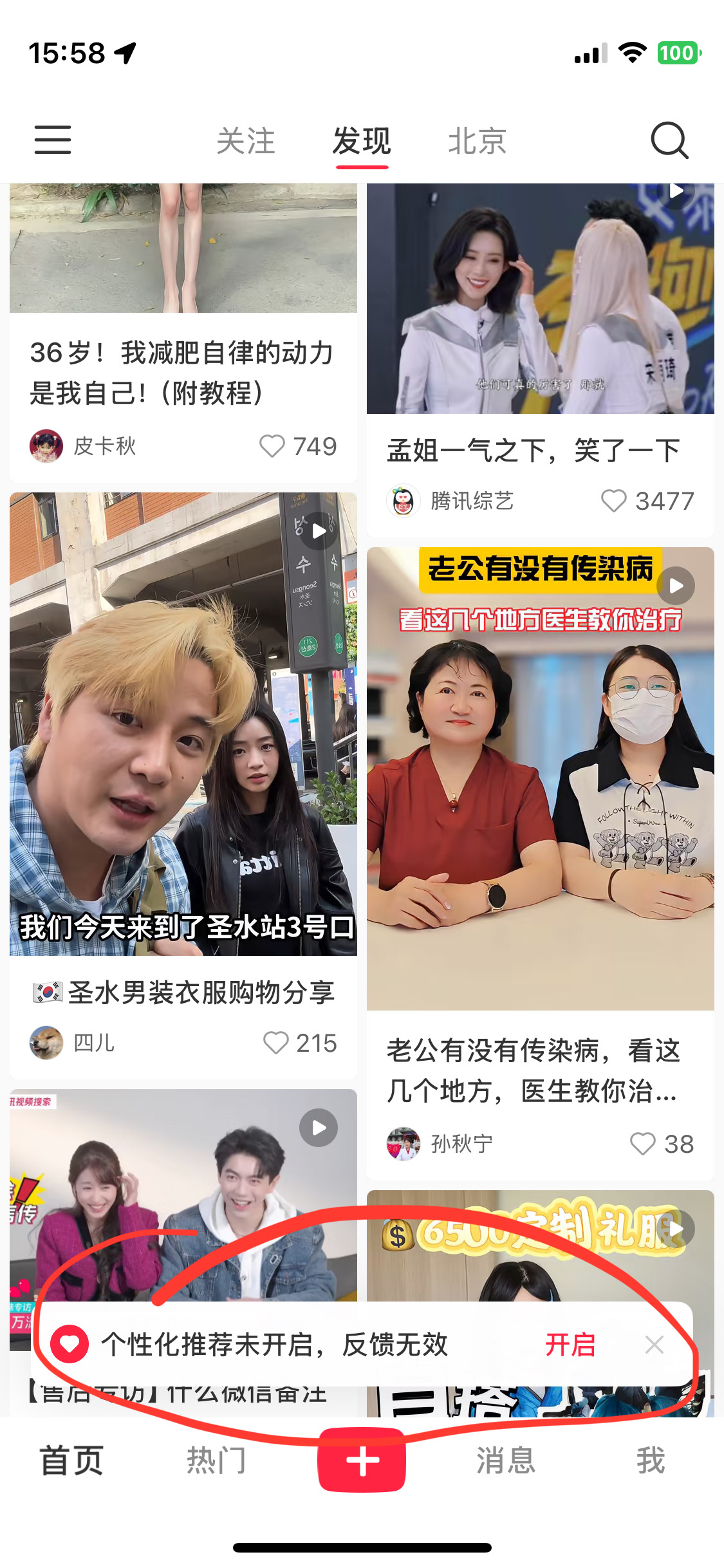The height and width of the screenshot is (1568, 724).
Task: Switch to the 北京 tab
Action: 477,141
